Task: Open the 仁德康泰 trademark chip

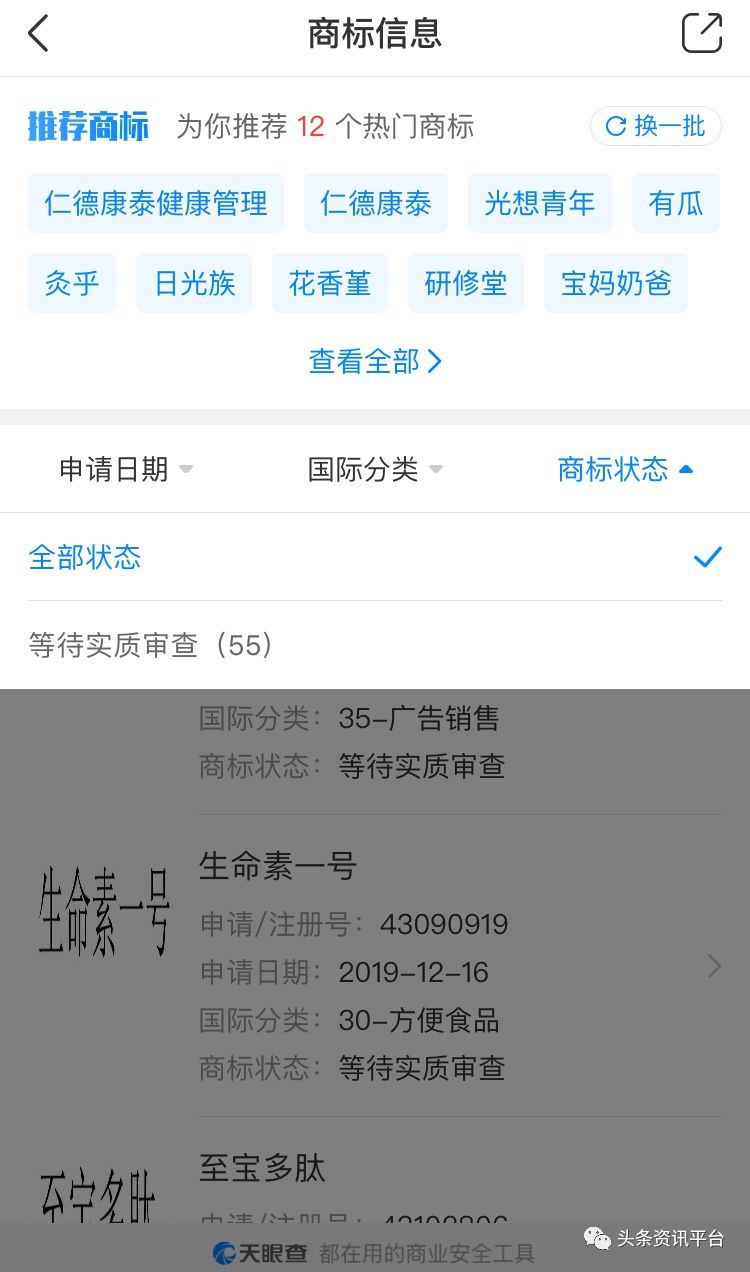Action: coord(376,203)
